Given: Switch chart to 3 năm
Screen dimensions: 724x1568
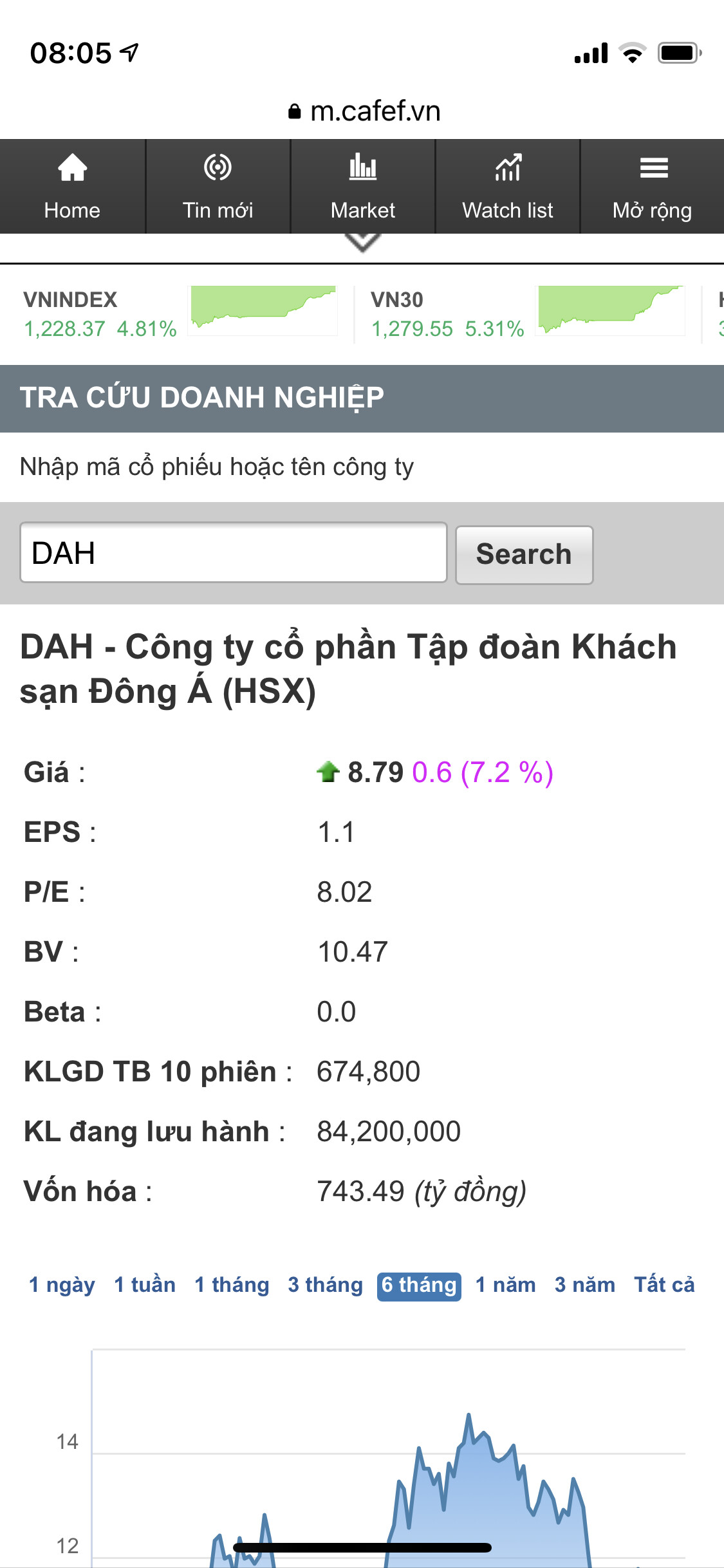Looking at the screenshot, I should point(584,1285).
